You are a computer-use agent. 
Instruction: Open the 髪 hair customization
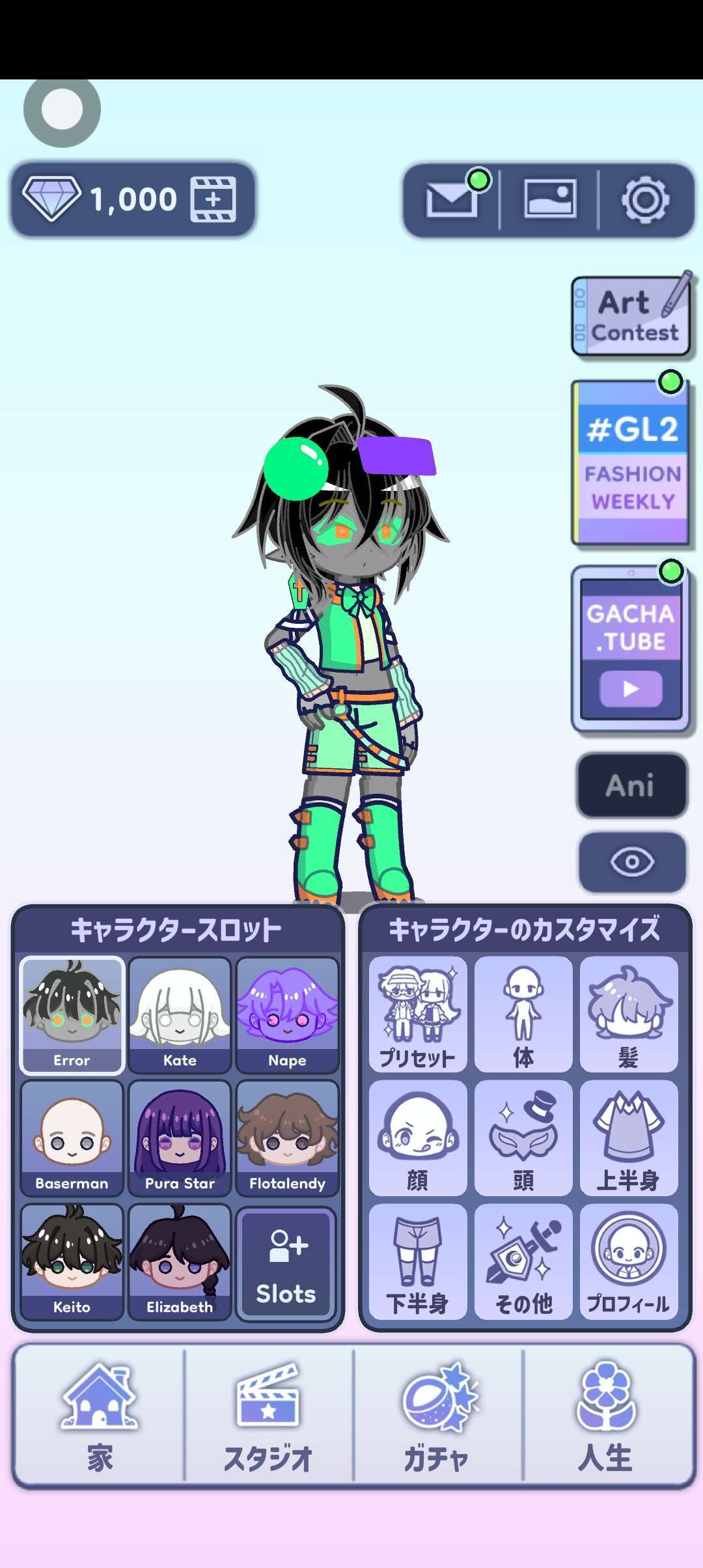(629, 1014)
